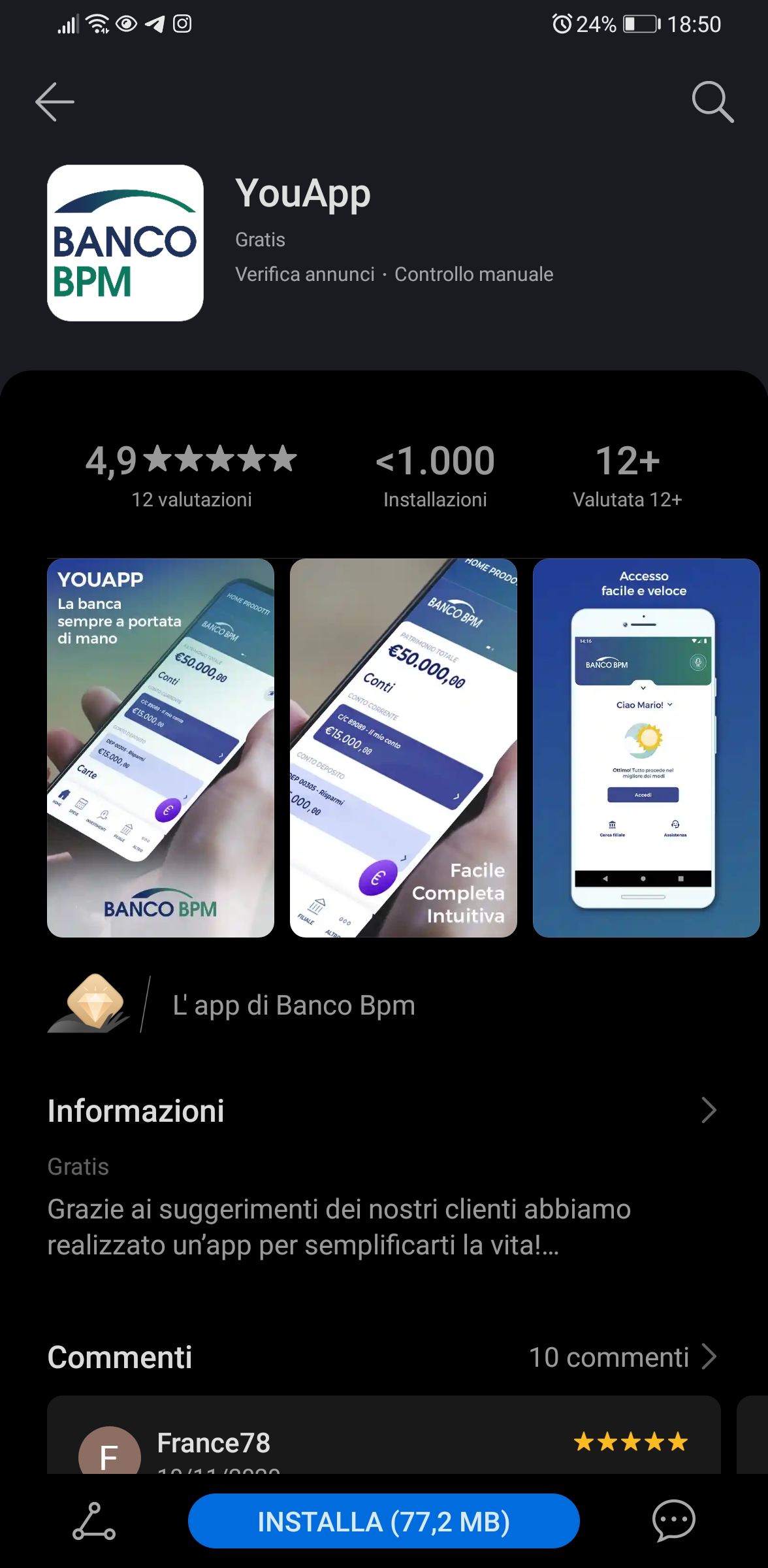Open France78's review card

384,1435
